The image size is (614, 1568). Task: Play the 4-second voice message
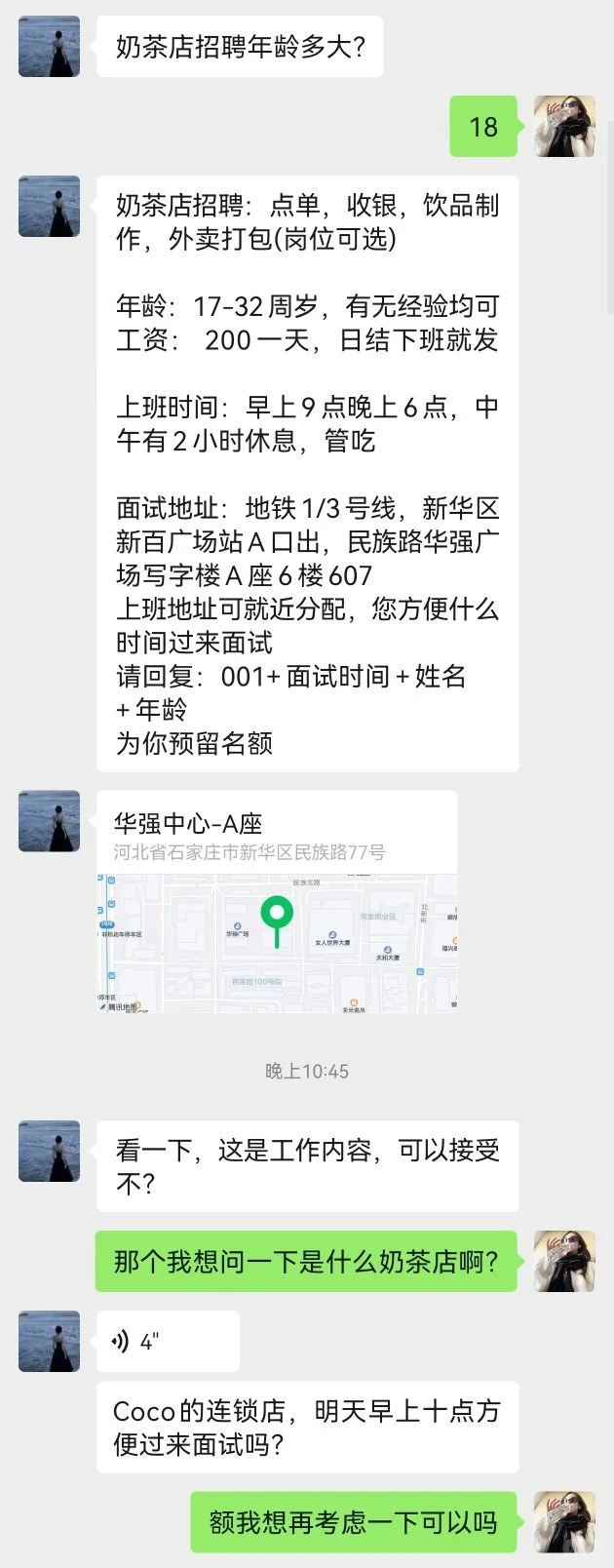pyautogui.click(x=168, y=1342)
